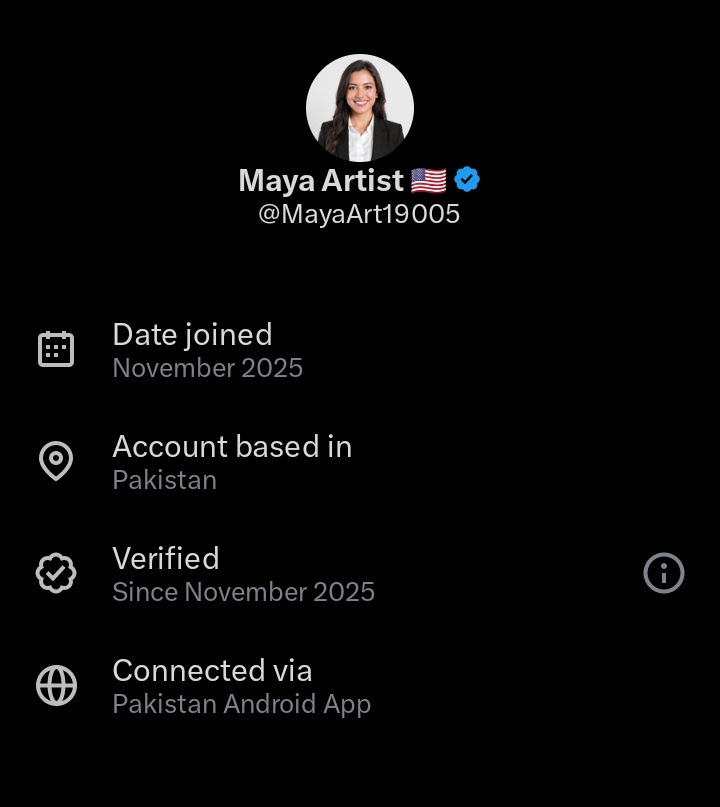
Task: Click November 2025 under Date joined
Action: [207, 368]
